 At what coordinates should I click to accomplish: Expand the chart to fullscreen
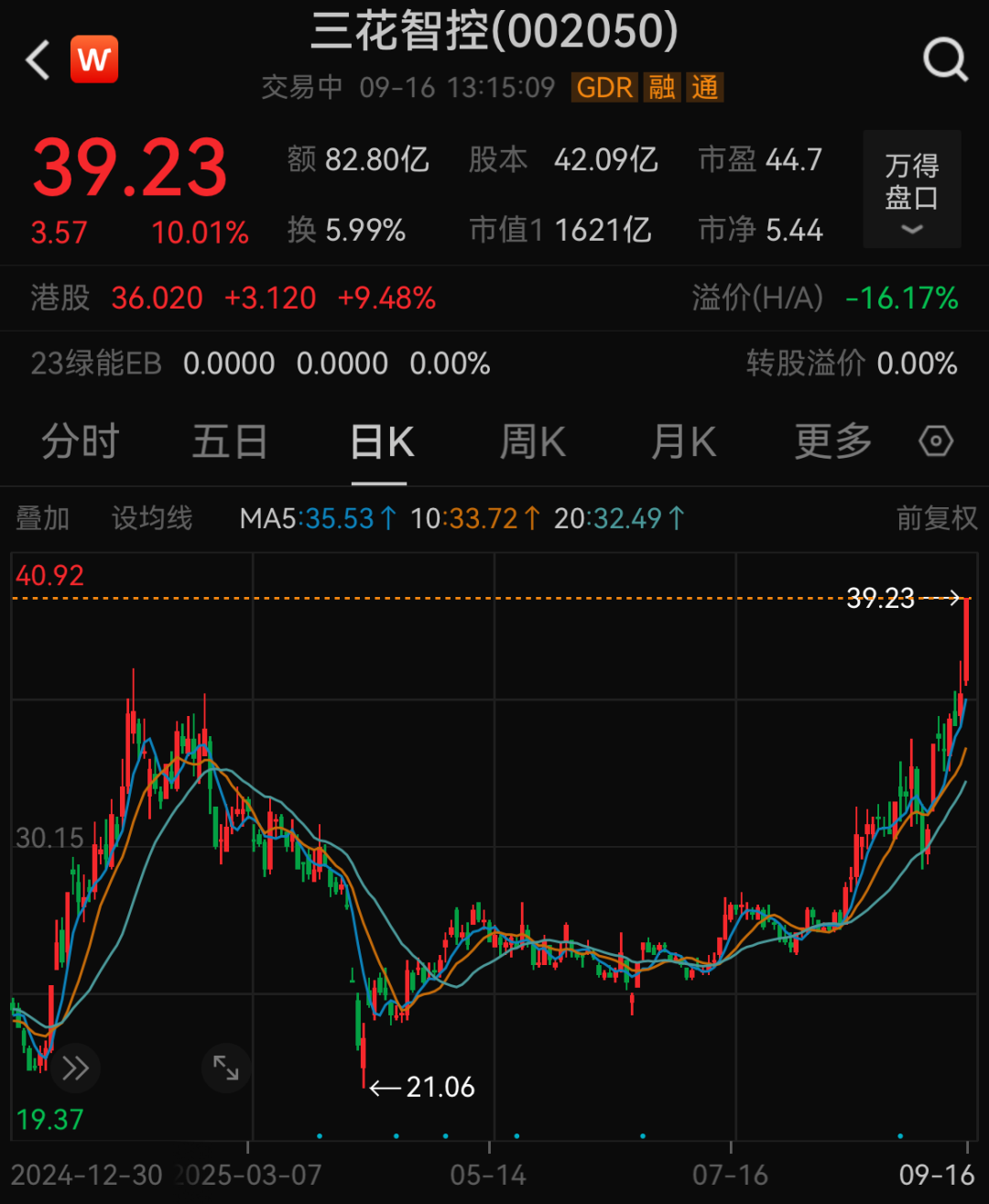point(225,1068)
